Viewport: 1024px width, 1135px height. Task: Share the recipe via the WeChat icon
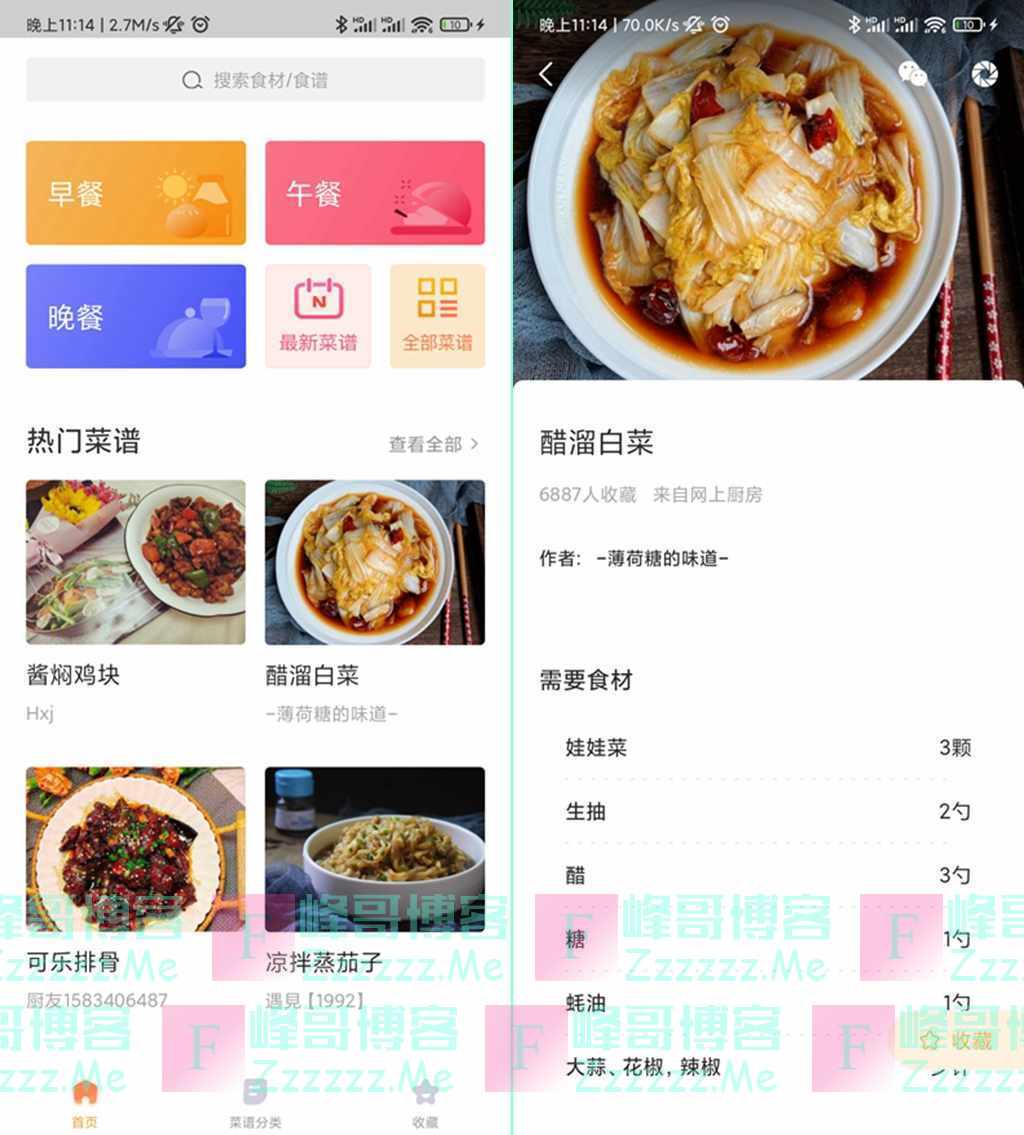[x=913, y=74]
